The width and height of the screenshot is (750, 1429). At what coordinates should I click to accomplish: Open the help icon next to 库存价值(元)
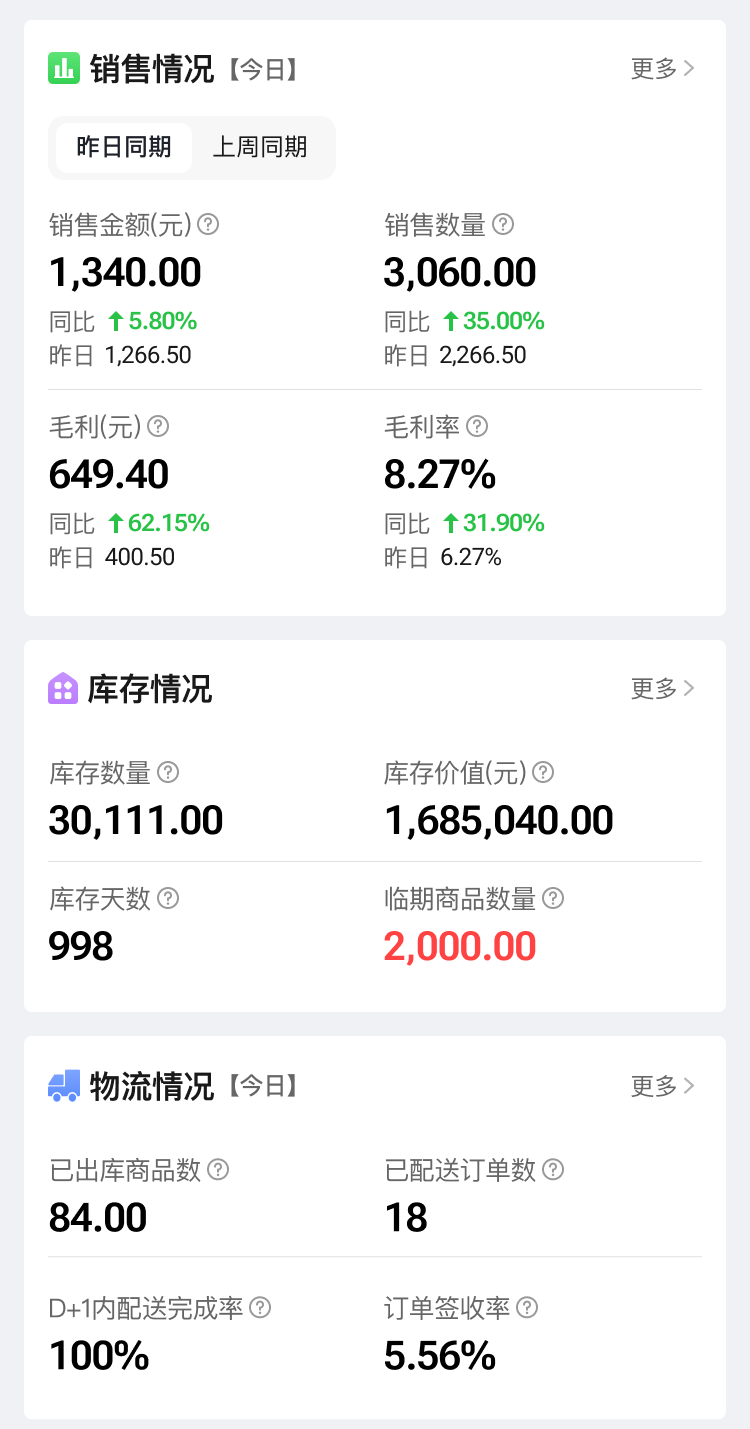543,773
